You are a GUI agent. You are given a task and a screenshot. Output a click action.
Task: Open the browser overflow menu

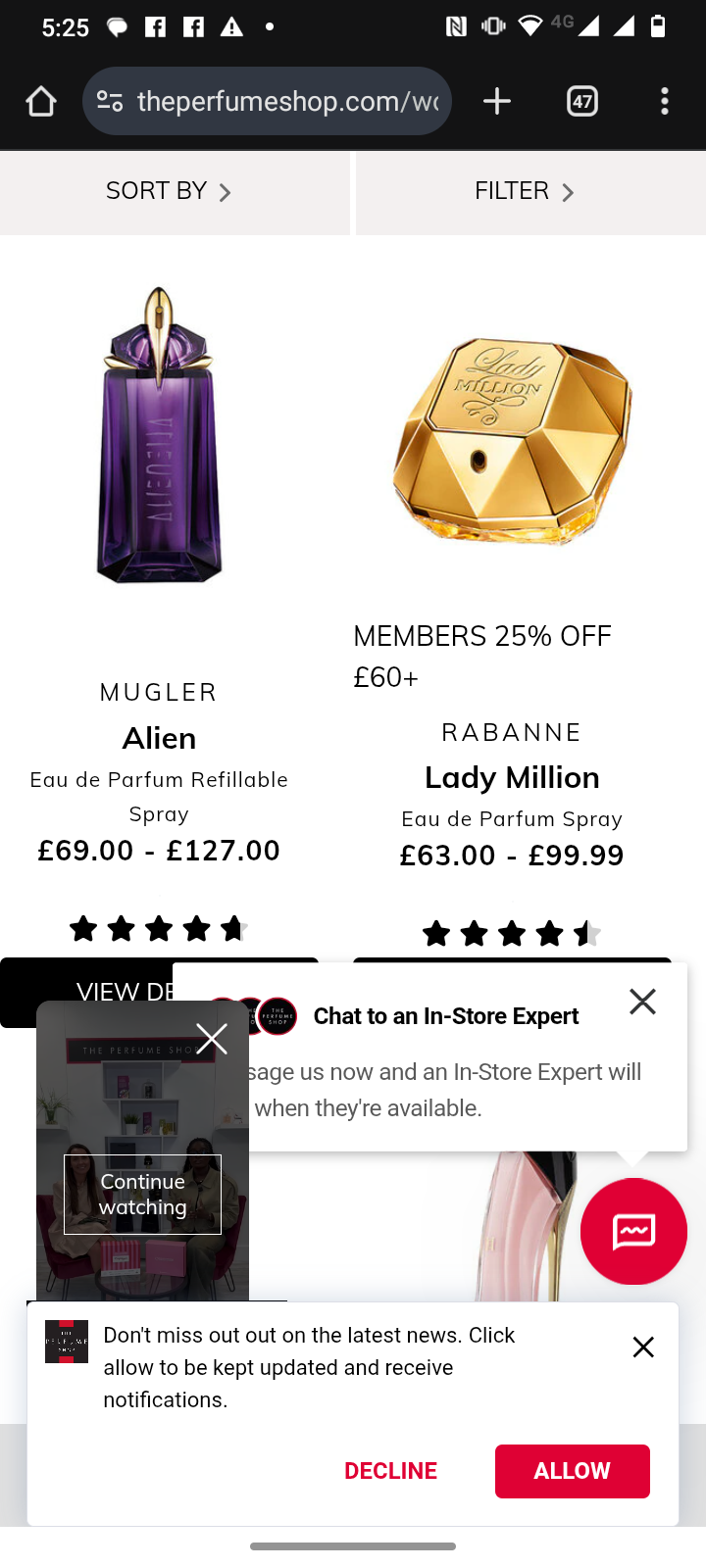[x=665, y=101]
